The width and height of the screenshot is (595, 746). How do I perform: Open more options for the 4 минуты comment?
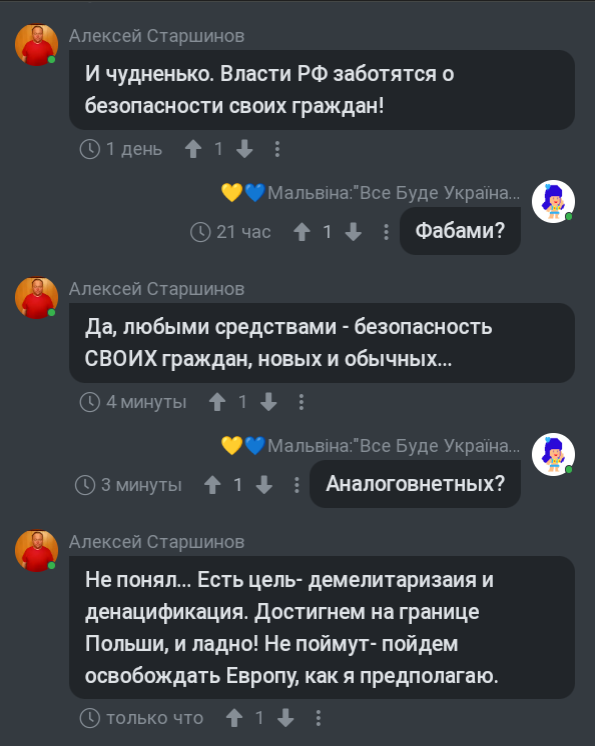coord(301,402)
